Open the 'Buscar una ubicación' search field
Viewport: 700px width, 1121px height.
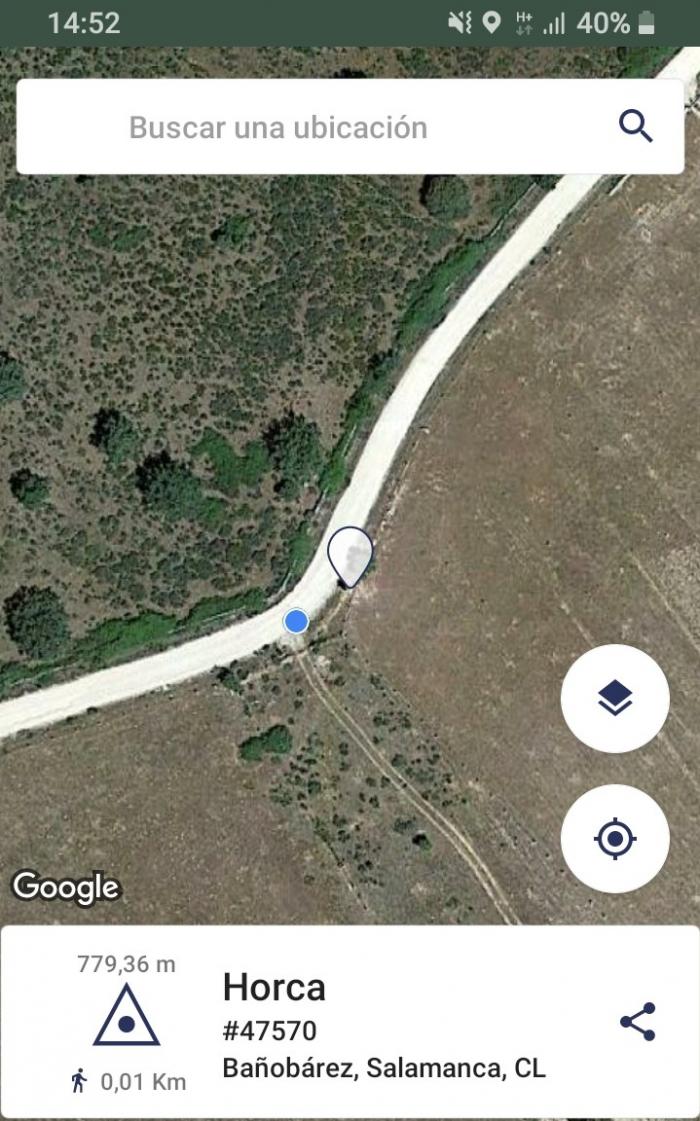click(x=350, y=127)
